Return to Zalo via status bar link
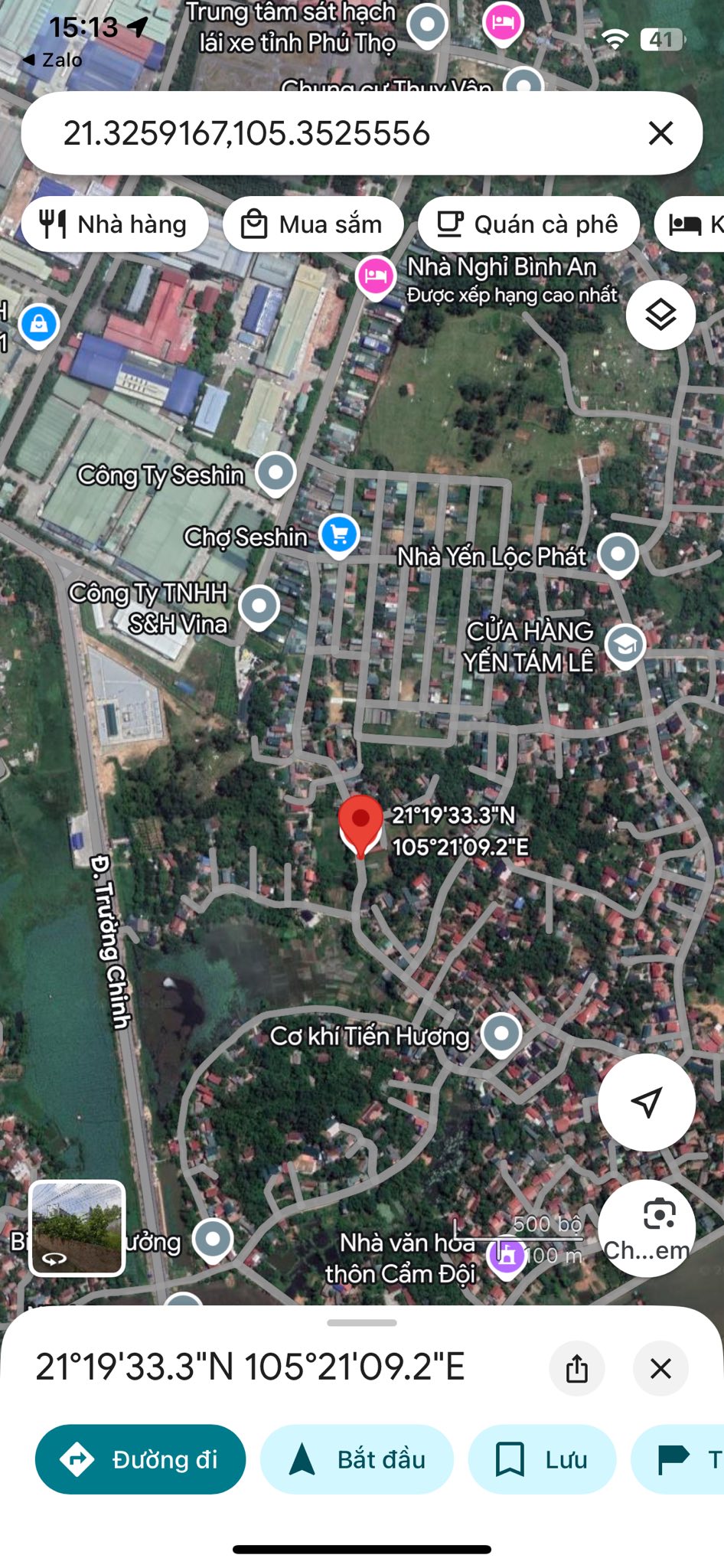Viewport: 724px width, 1568px height. (54, 60)
